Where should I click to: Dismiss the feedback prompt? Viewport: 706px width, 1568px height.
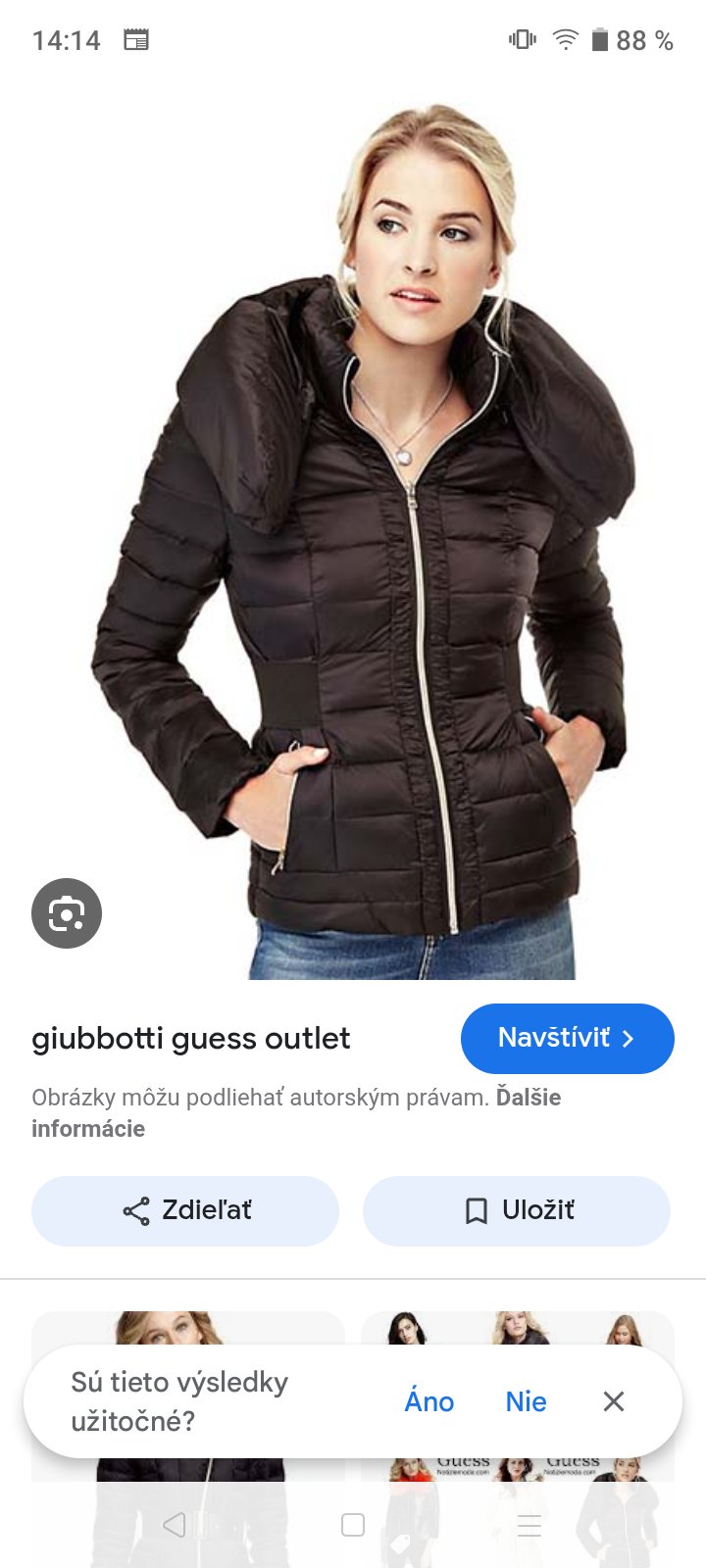coord(614,1401)
